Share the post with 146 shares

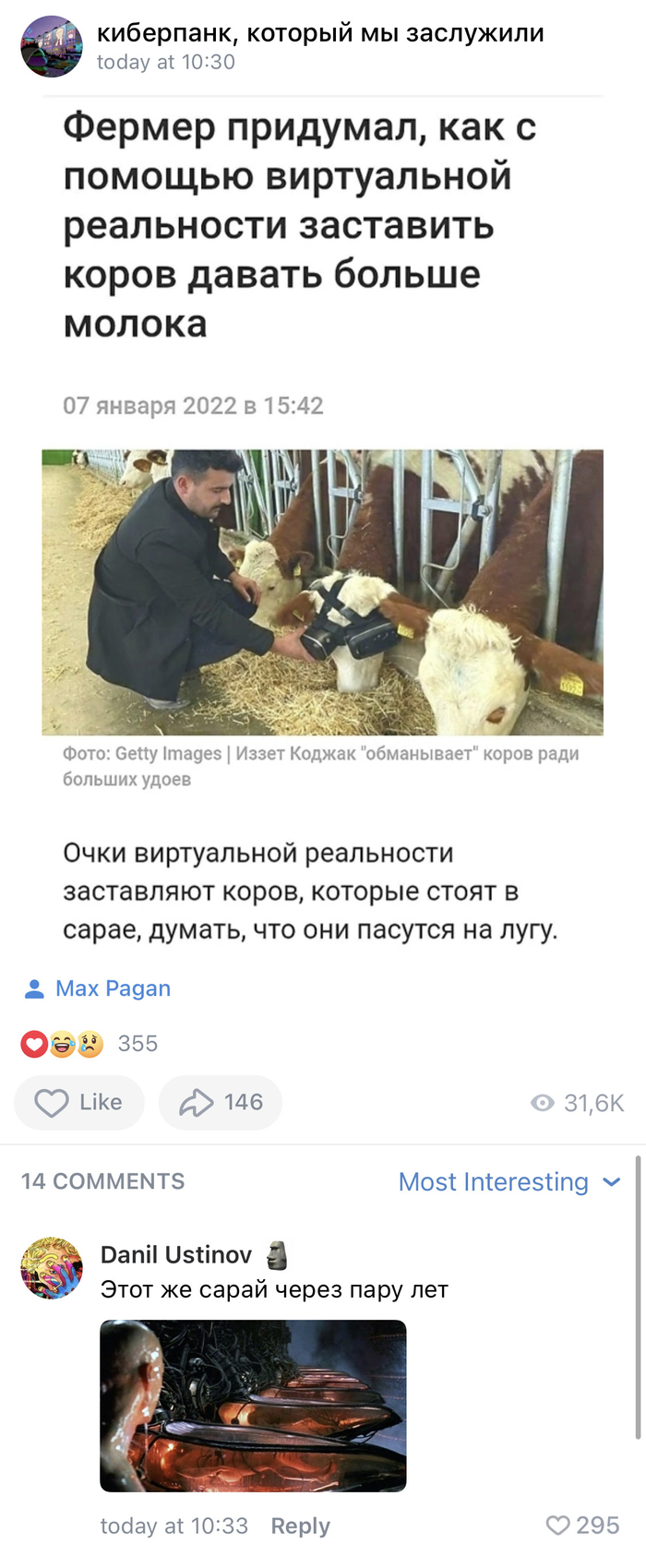click(221, 1102)
